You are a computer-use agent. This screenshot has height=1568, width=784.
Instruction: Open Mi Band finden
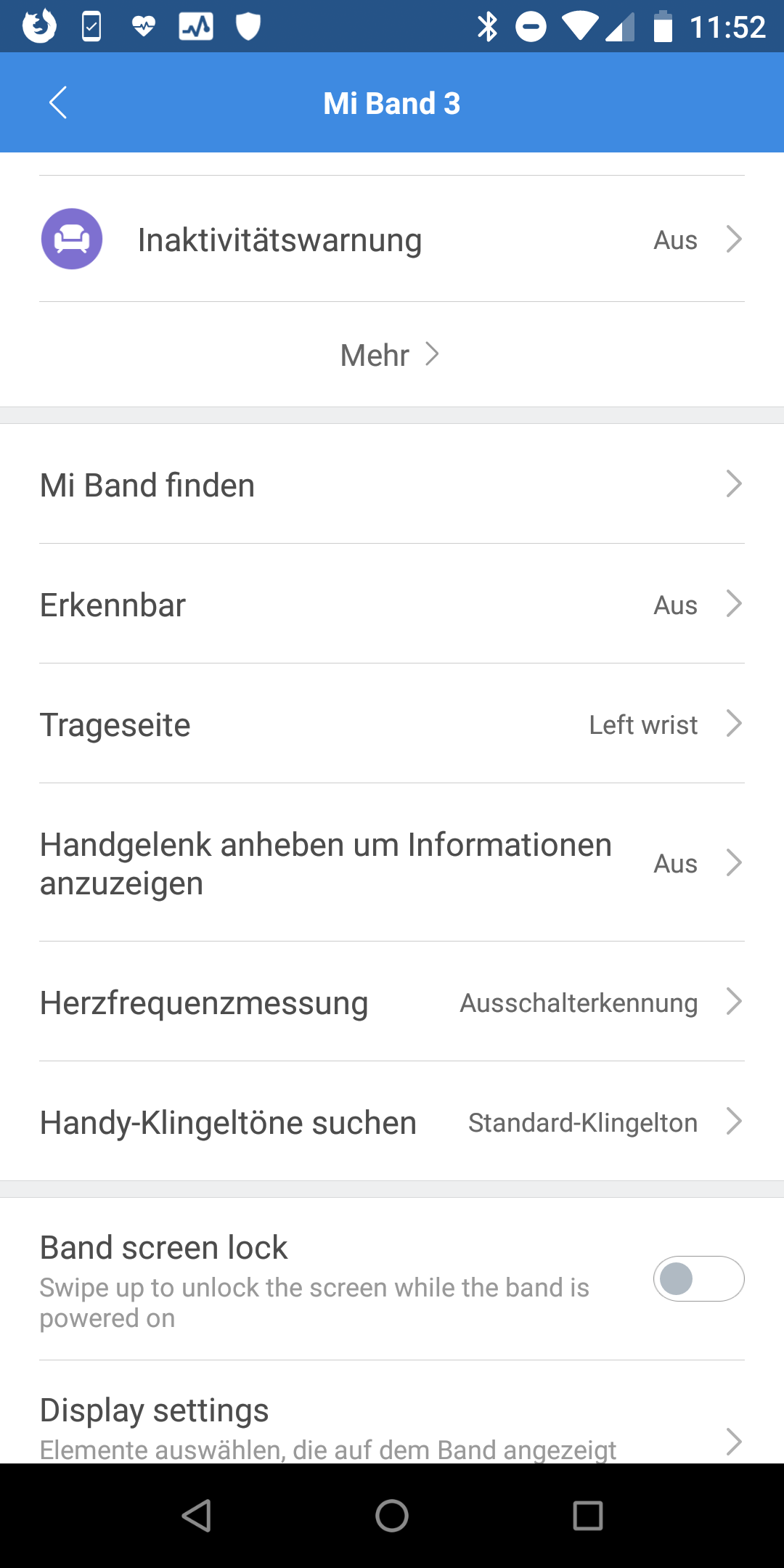point(392,484)
